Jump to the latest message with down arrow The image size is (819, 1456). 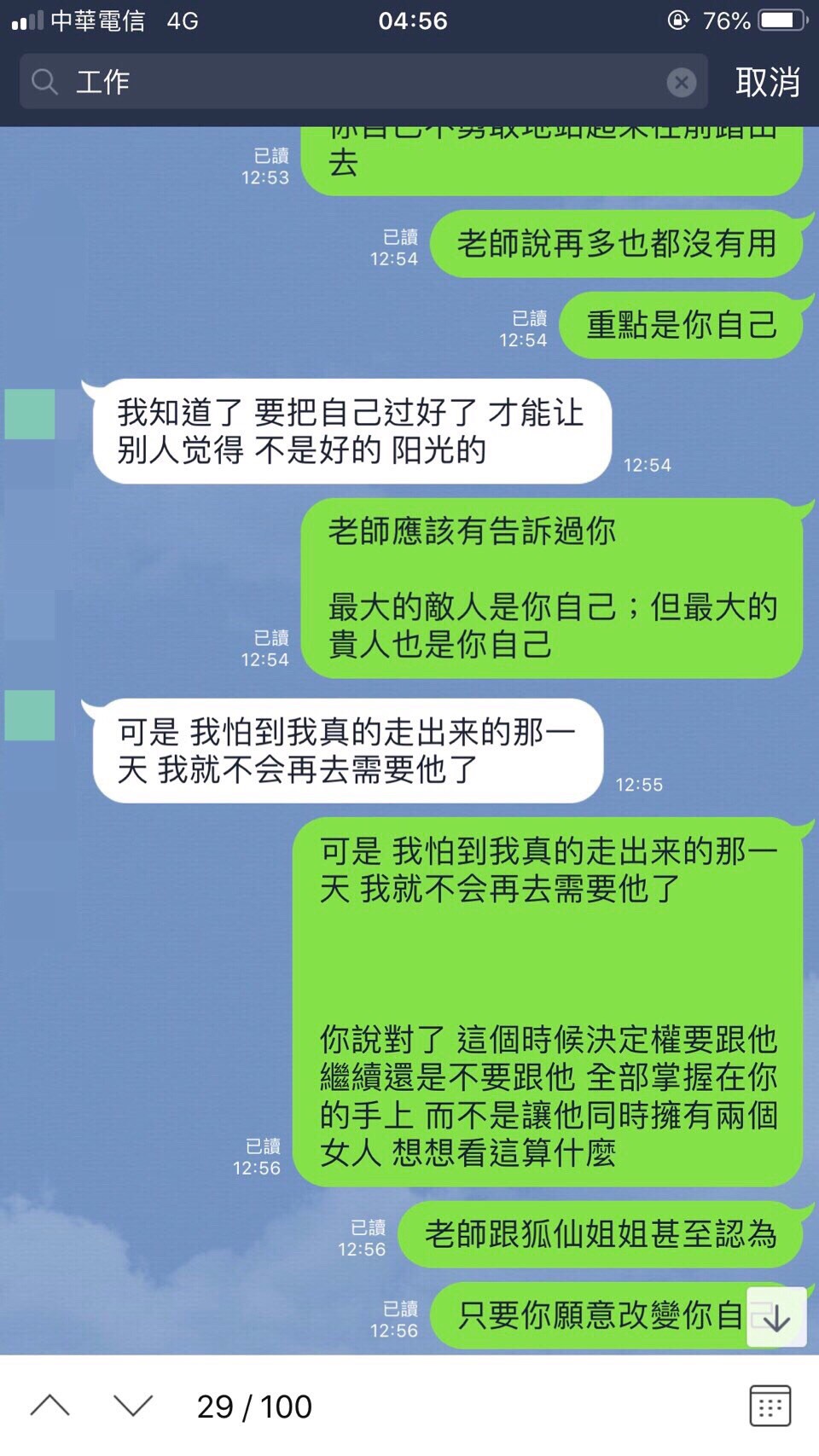776,1319
